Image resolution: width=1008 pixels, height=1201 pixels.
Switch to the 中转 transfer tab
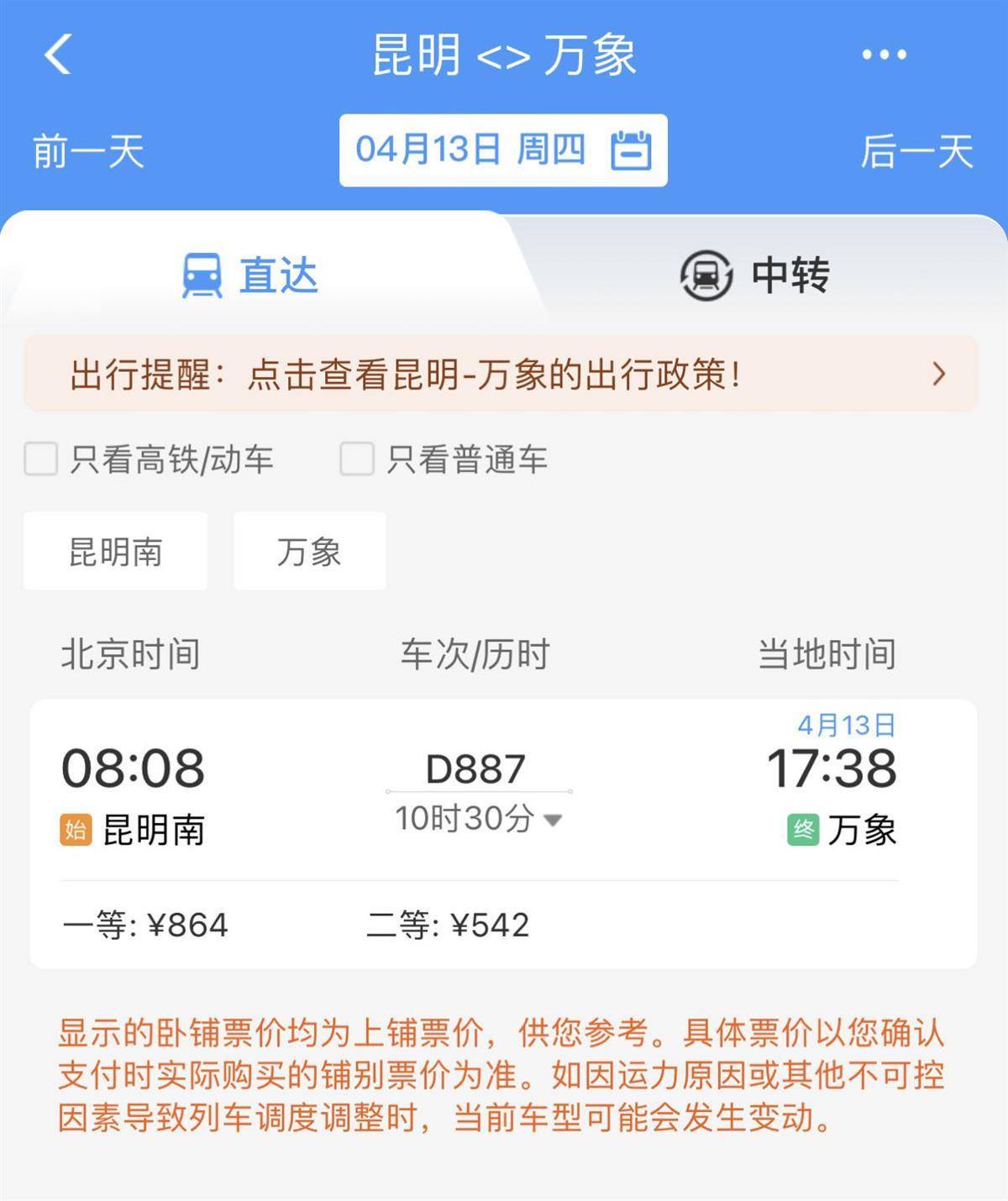click(754, 275)
